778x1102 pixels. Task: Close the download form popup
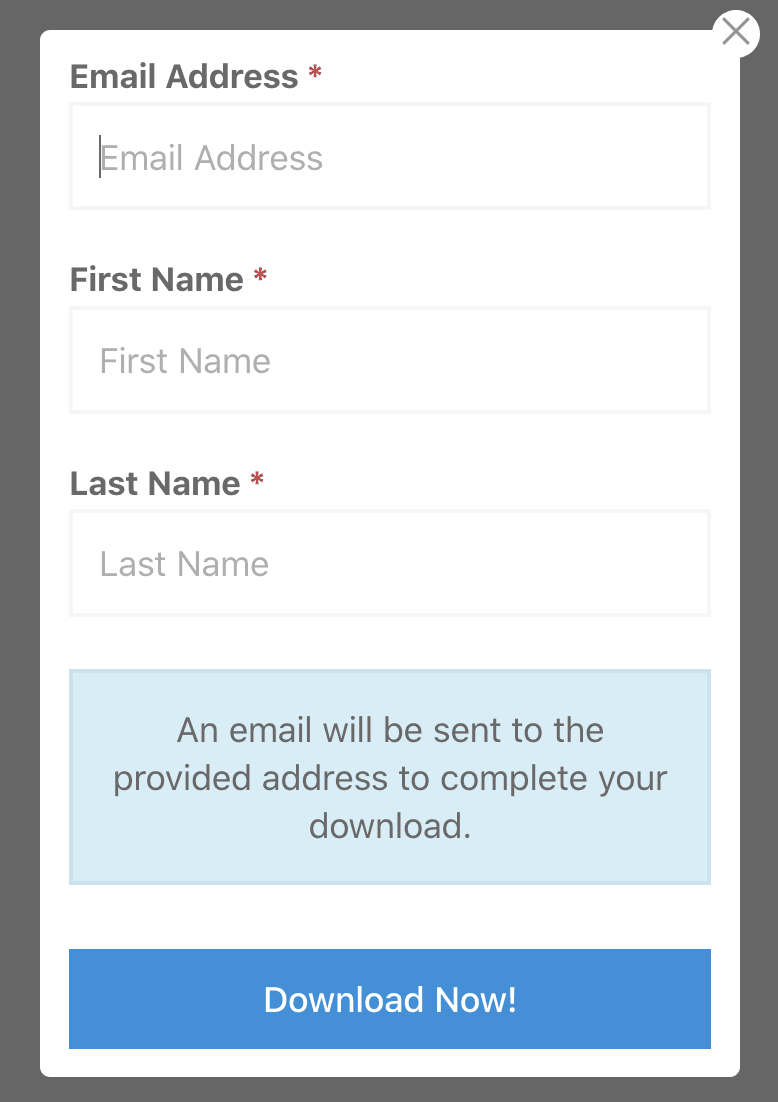(x=736, y=33)
